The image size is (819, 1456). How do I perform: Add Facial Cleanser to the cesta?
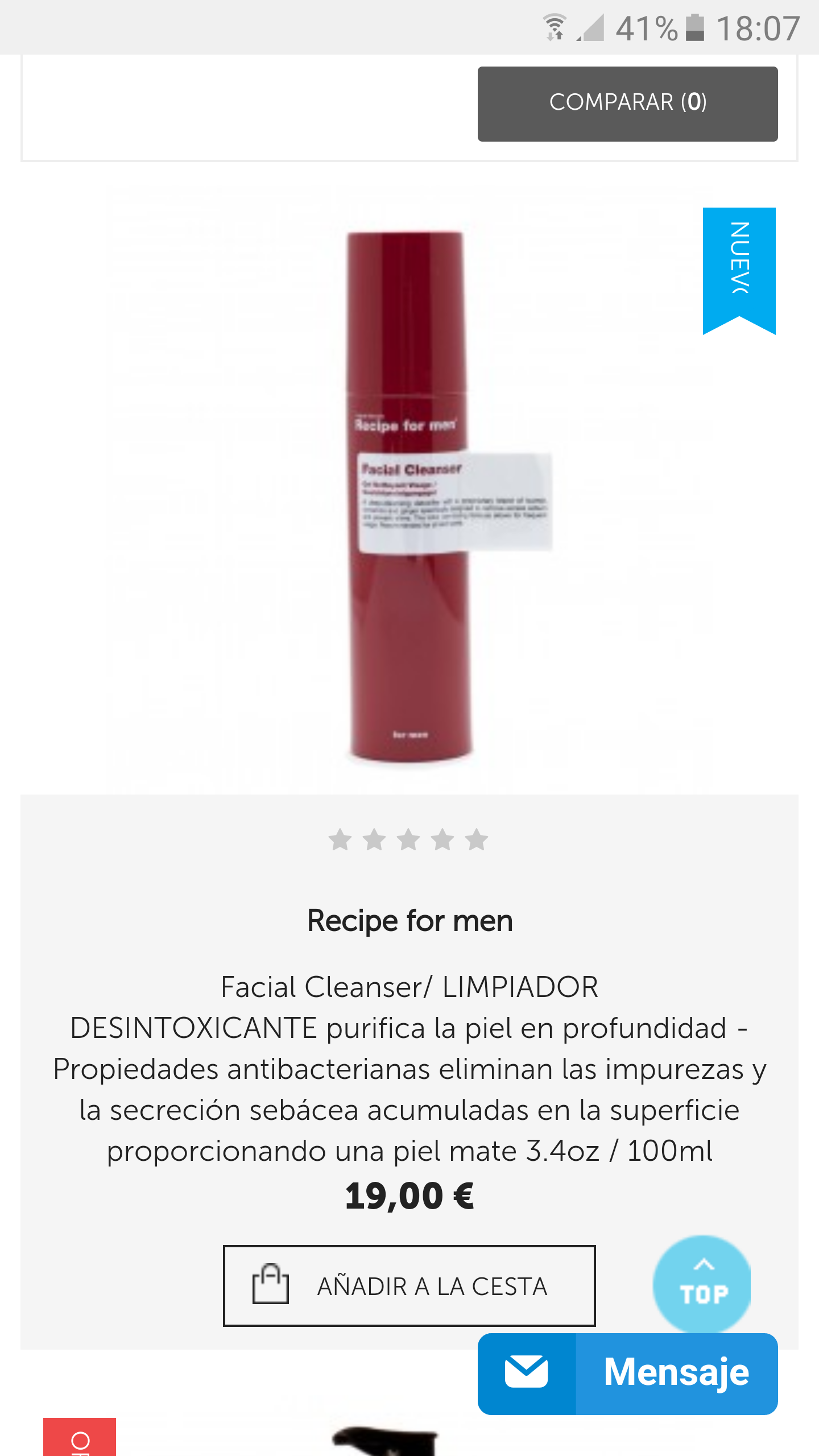tap(409, 1285)
